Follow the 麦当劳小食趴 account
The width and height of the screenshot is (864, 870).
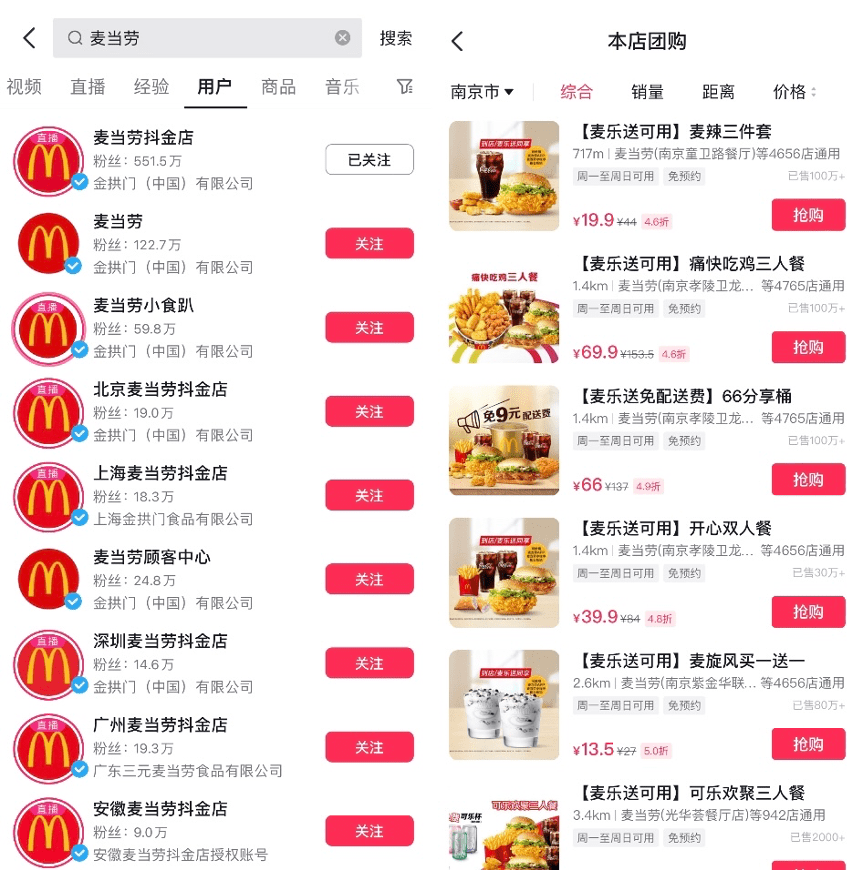pos(369,328)
